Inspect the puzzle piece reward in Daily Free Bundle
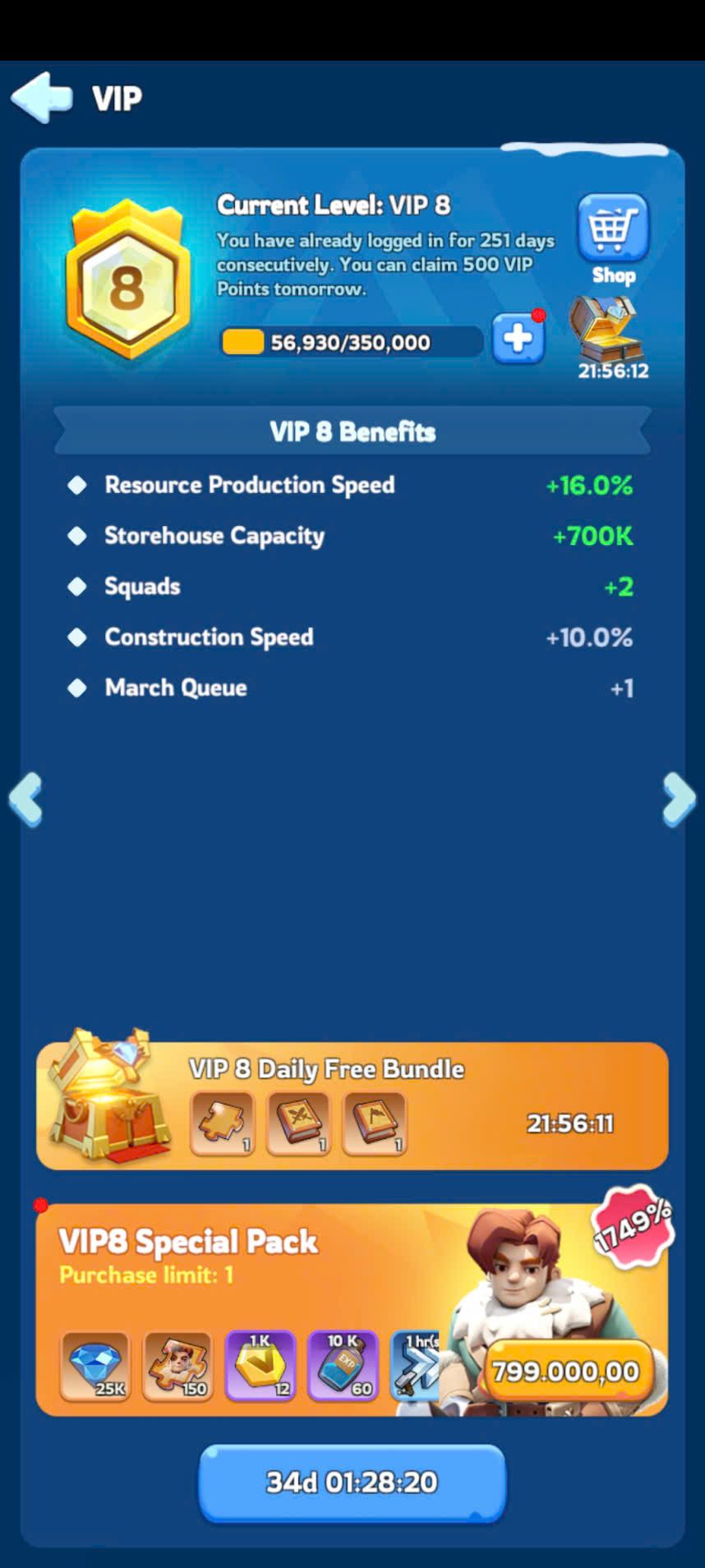705x1568 pixels. coord(223,1123)
